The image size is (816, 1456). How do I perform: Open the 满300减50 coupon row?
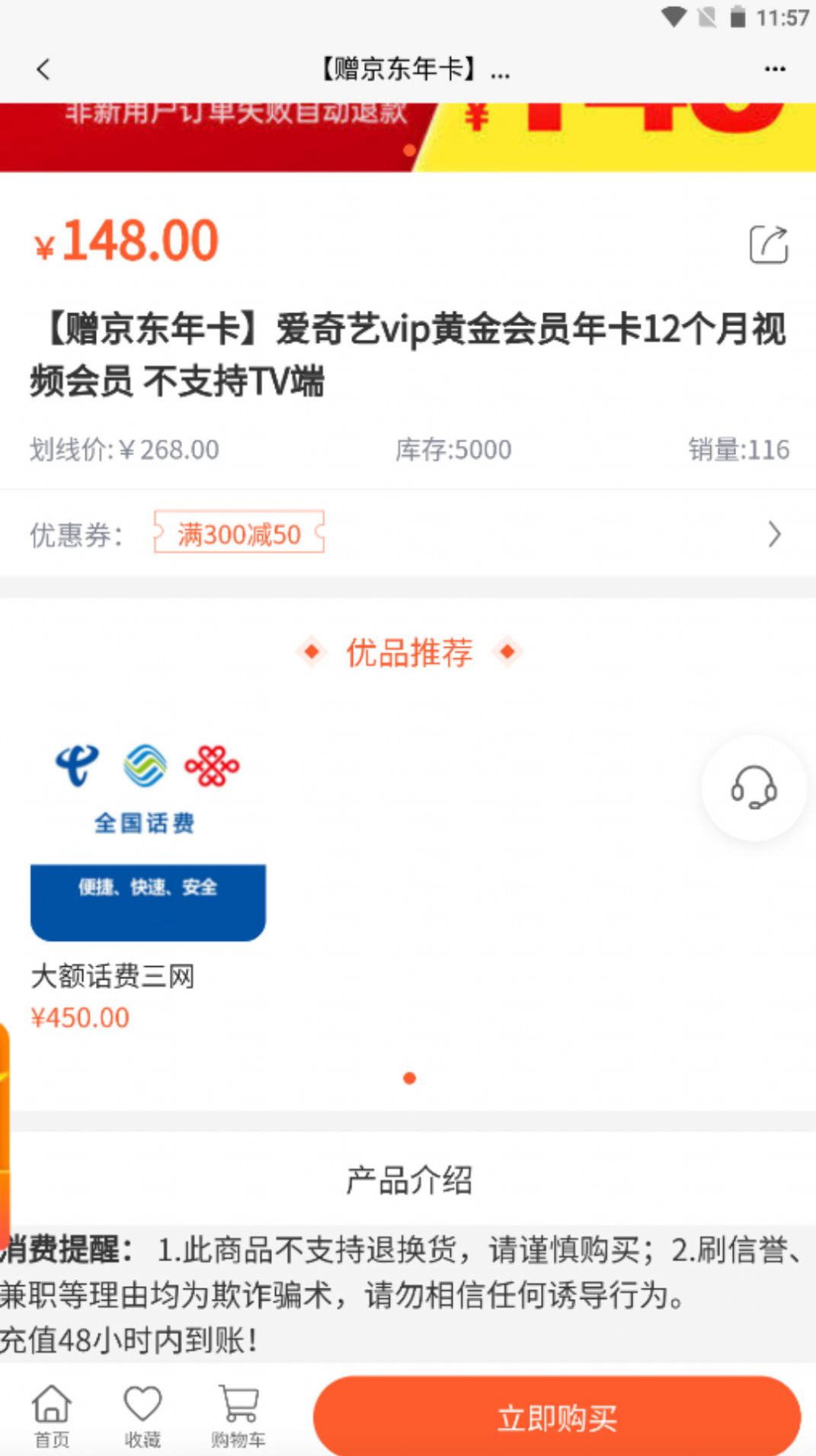[408, 534]
